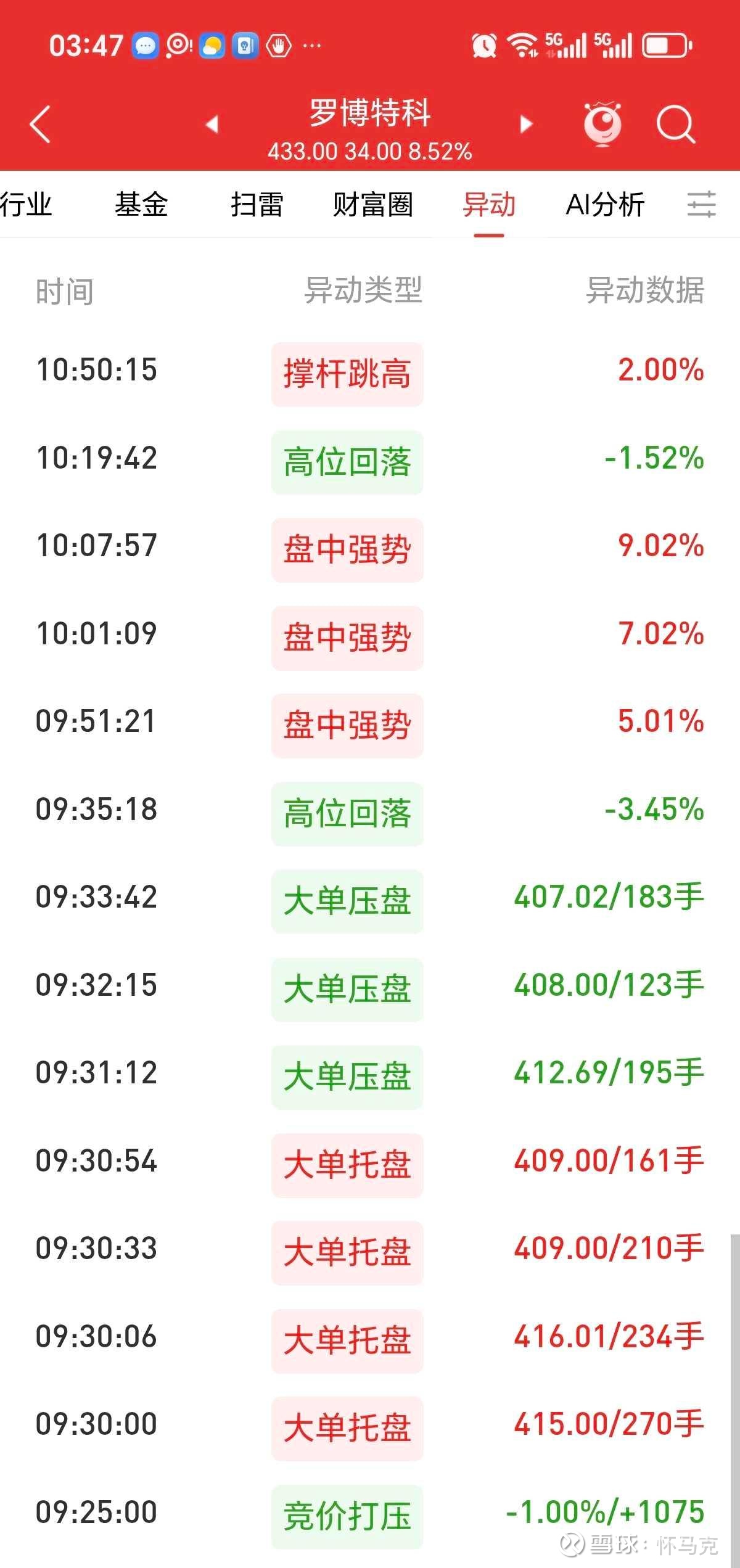Open stock search
Viewport: 740px width, 1568px height.
(x=675, y=125)
